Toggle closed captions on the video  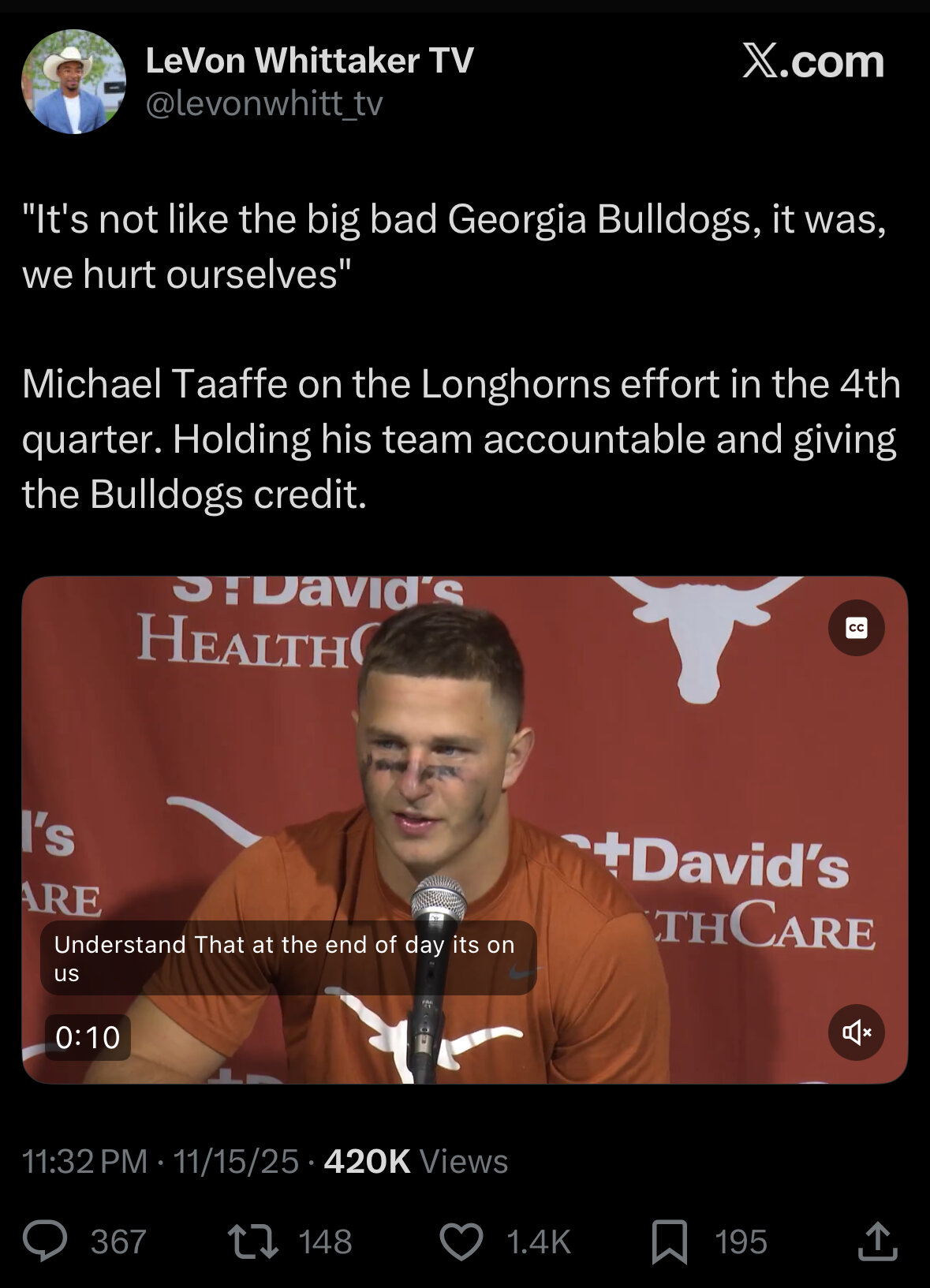856,628
